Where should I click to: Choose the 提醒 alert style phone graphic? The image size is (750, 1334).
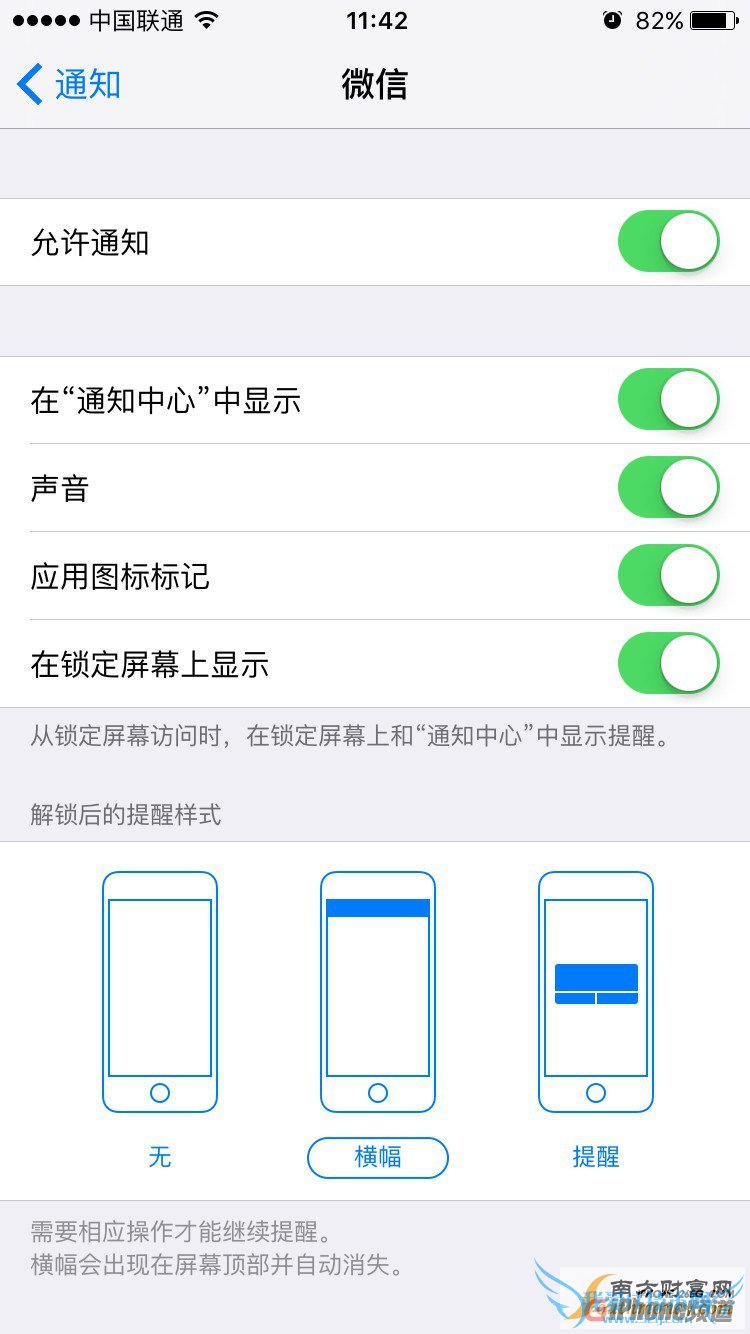coord(595,990)
